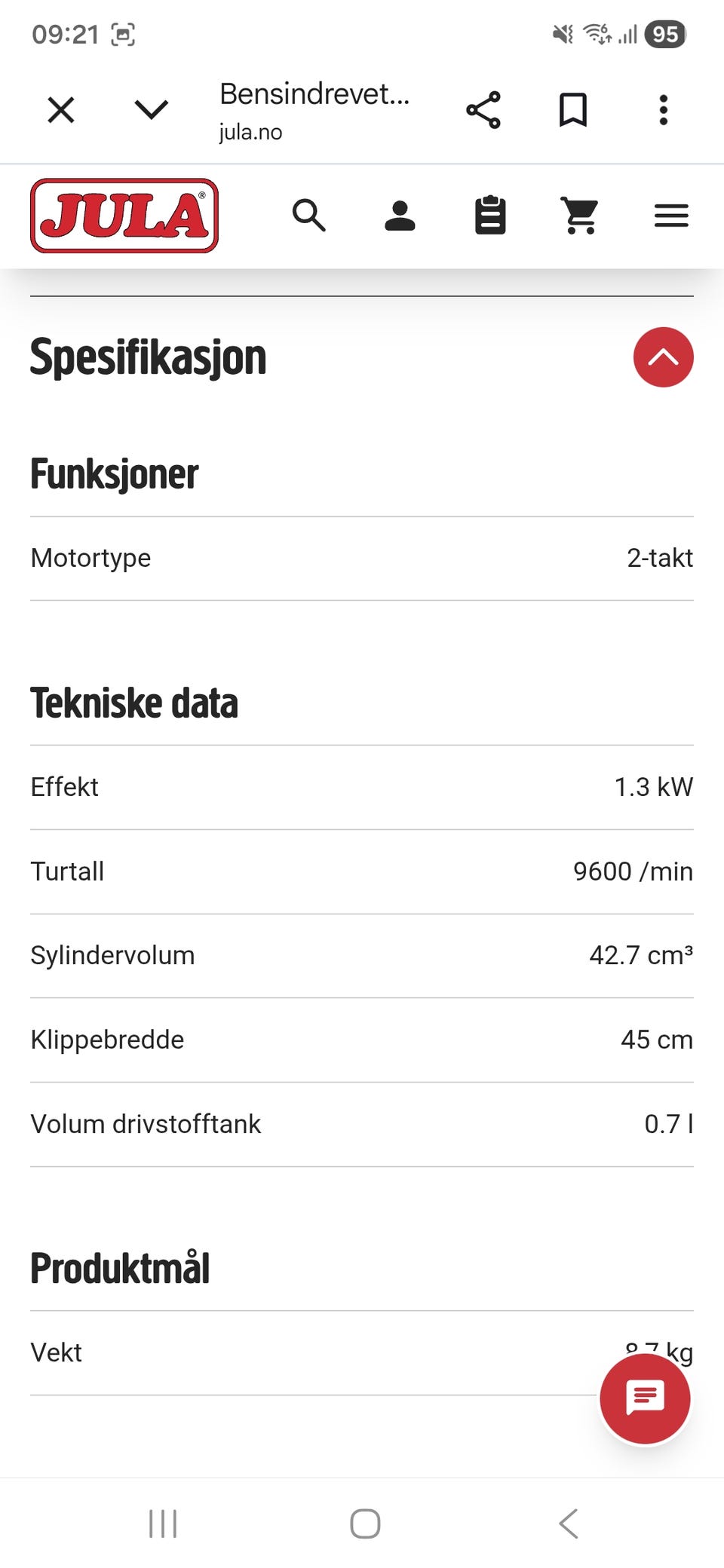Open the user account page
Image resolution: width=724 pixels, height=1568 pixels.
point(400,216)
